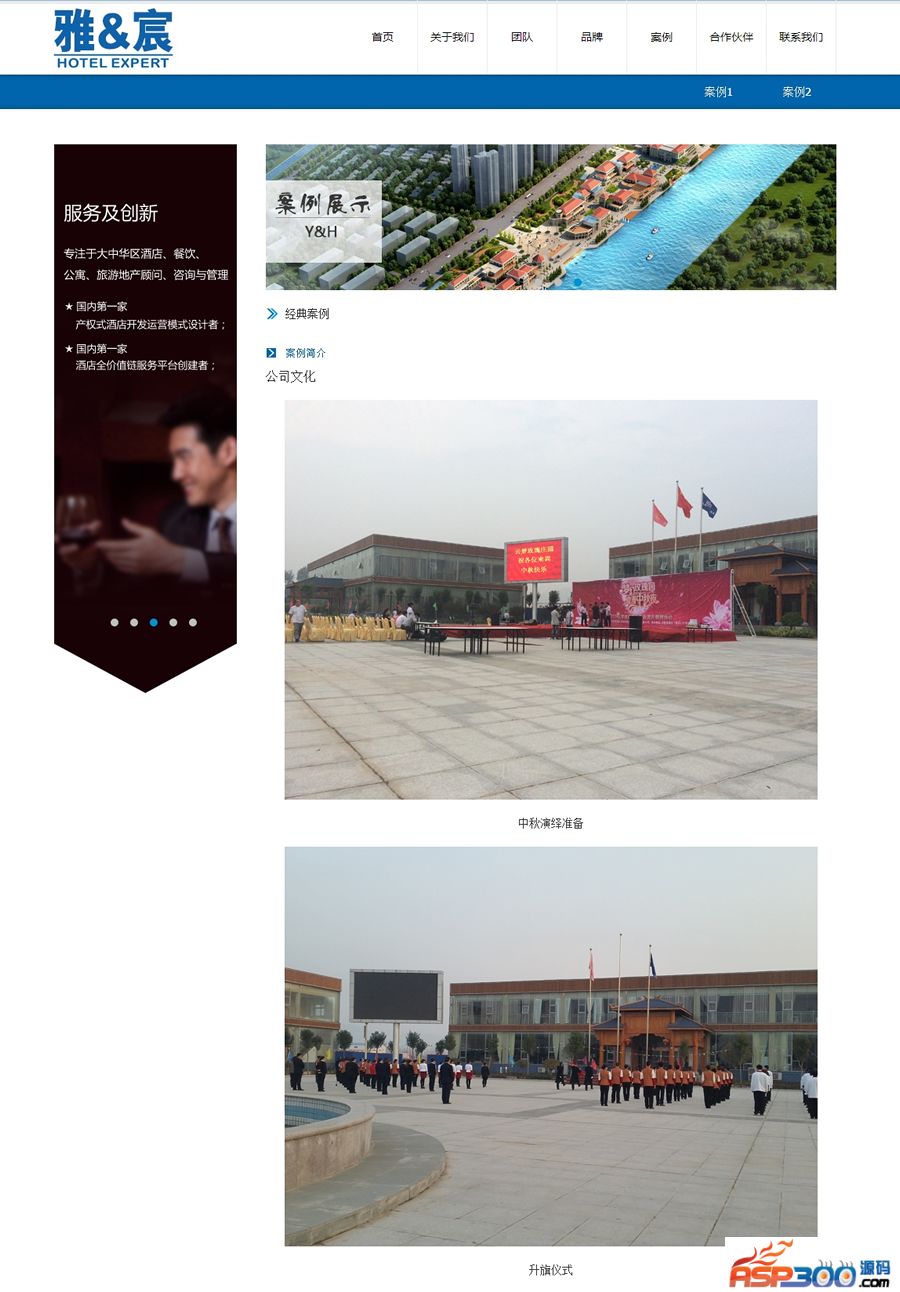900x1292 pixels.
Task: Open the 首页 navigation item
Action: coord(382,37)
